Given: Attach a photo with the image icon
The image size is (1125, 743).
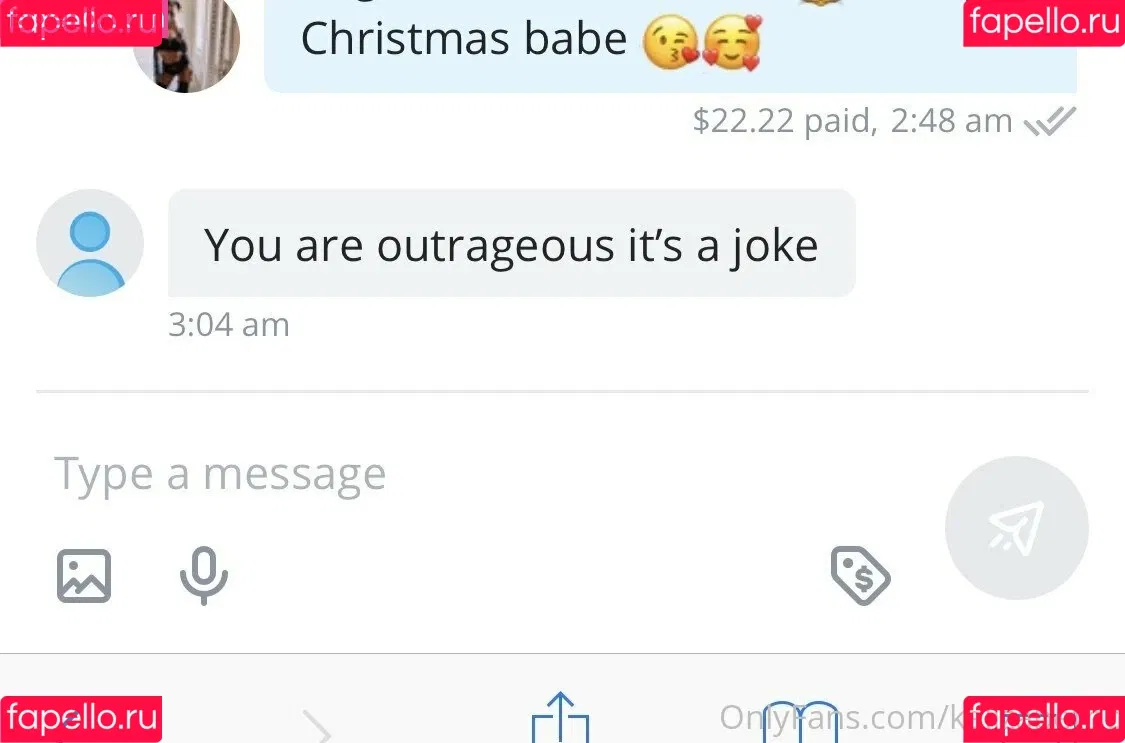Looking at the screenshot, I should [84, 576].
